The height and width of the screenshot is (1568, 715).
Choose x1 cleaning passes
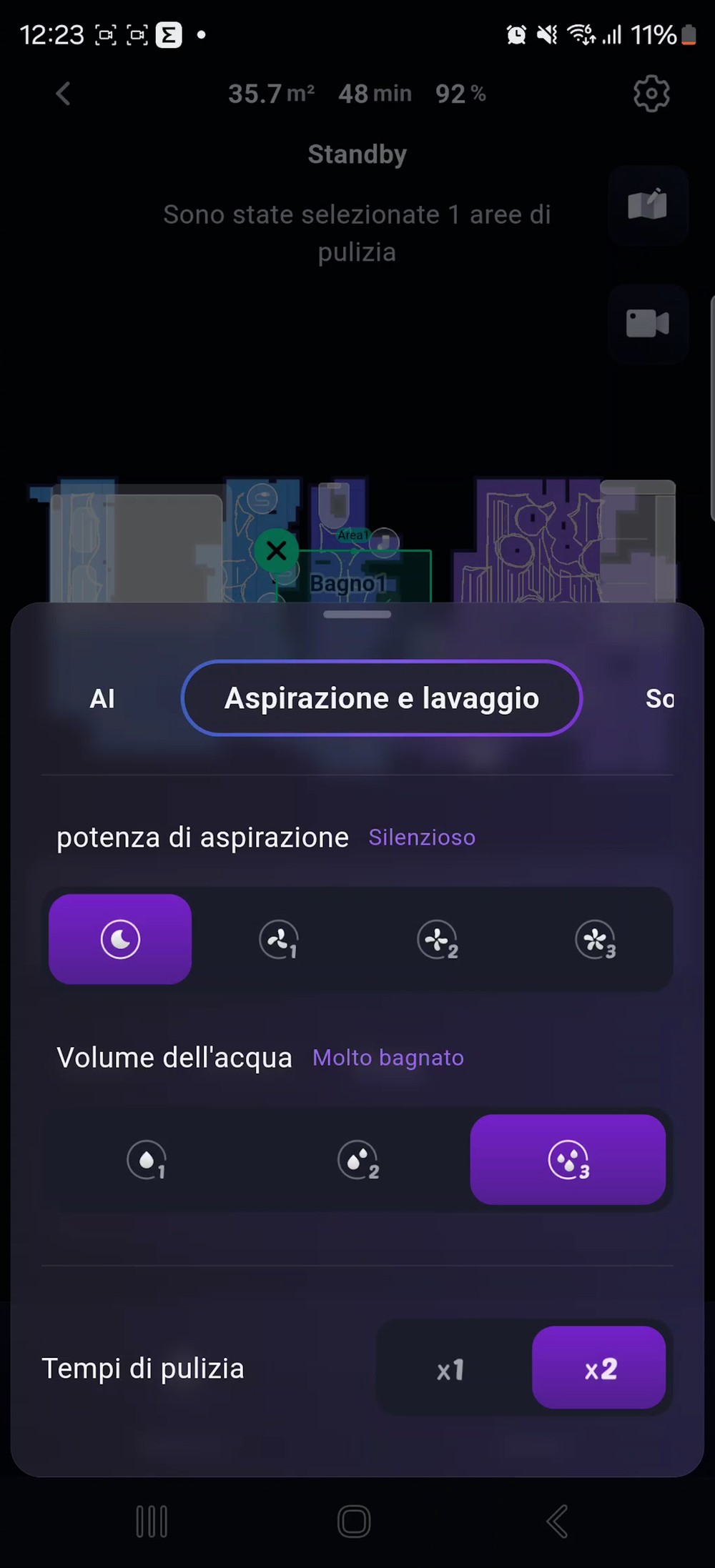click(x=450, y=1369)
